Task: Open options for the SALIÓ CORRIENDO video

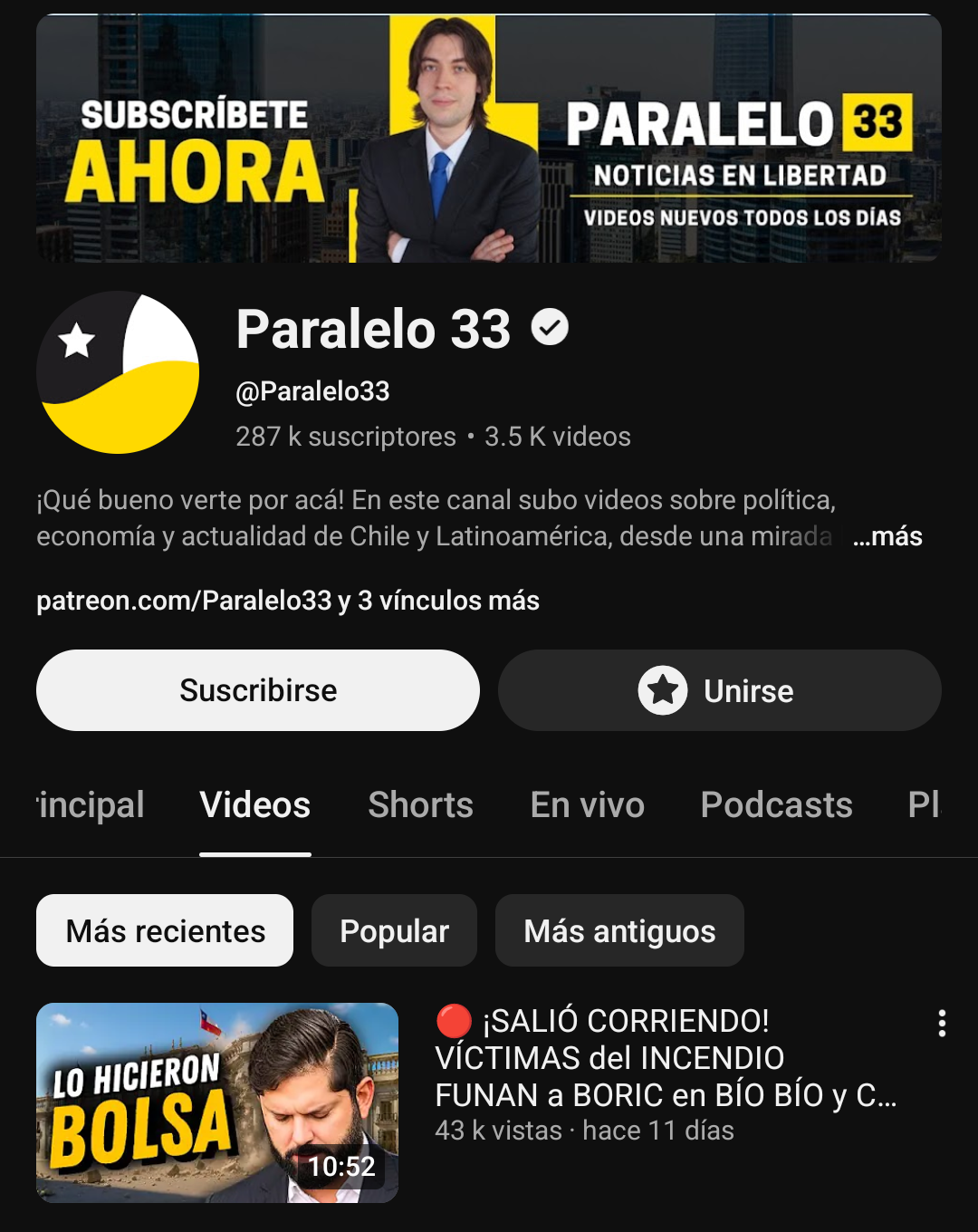Action: tap(942, 1024)
